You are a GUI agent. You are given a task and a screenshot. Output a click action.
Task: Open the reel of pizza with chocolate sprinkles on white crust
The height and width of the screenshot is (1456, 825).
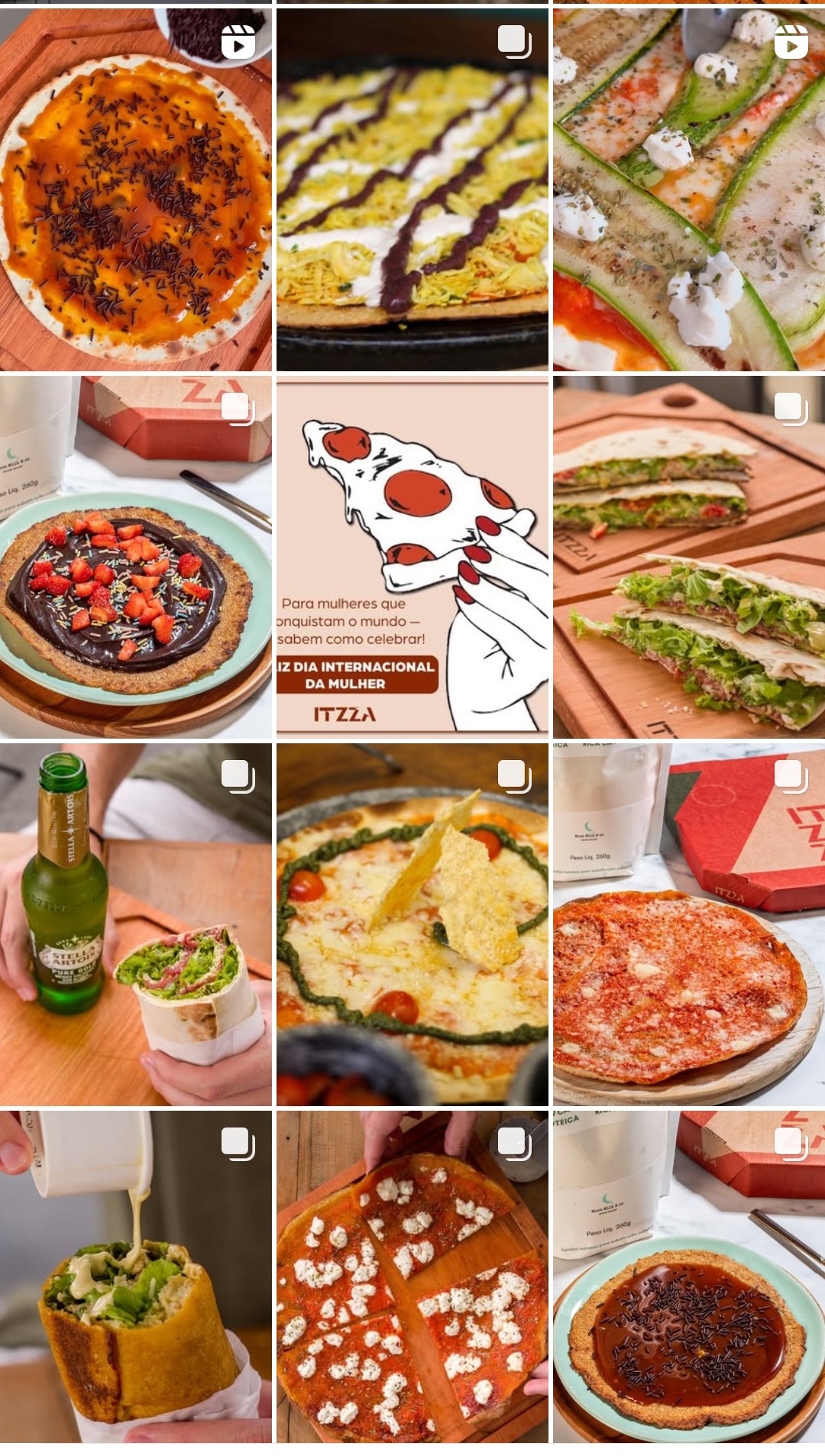(x=135, y=189)
